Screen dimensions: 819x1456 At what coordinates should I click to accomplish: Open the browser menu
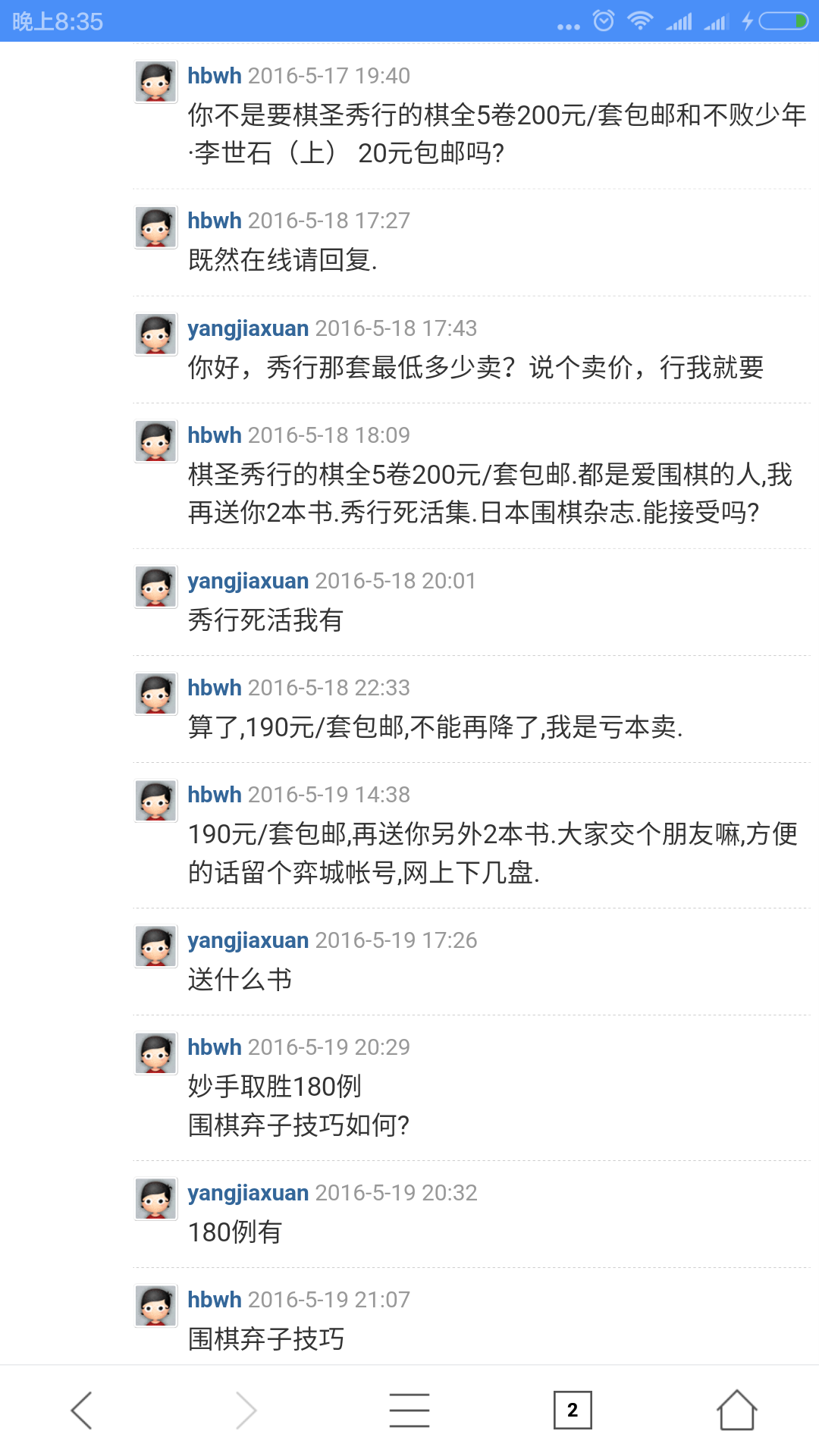coord(409,1410)
